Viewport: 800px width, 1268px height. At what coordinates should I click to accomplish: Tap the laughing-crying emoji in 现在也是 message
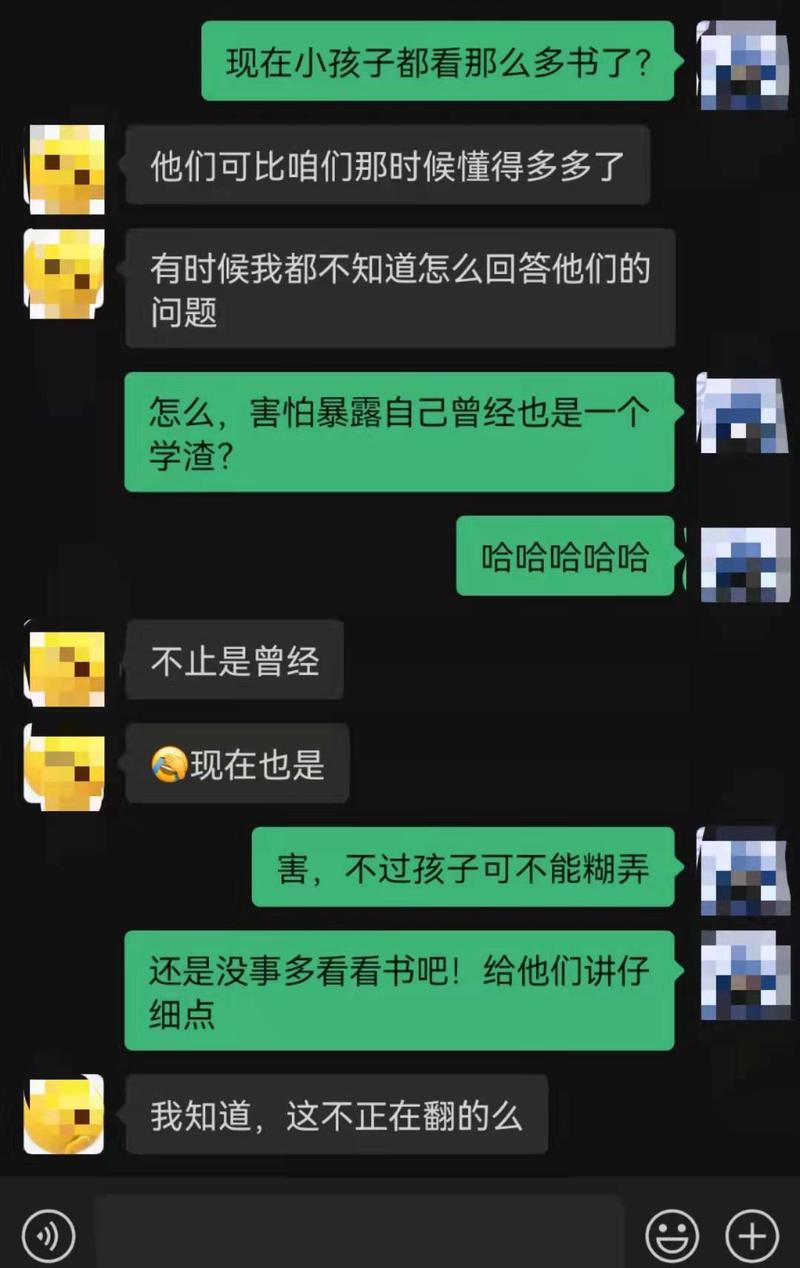tap(170, 764)
